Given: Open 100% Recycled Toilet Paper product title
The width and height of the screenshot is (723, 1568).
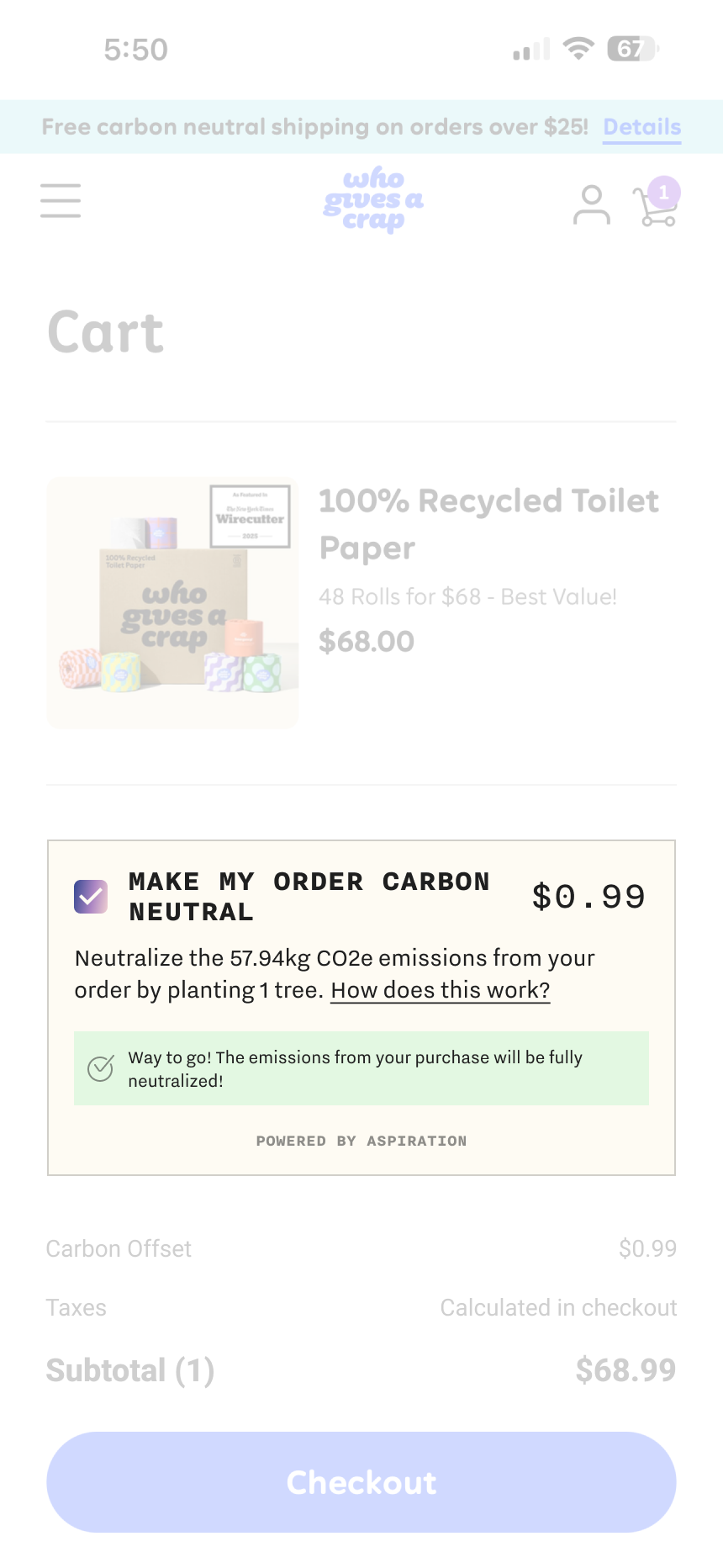Looking at the screenshot, I should click(x=488, y=523).
